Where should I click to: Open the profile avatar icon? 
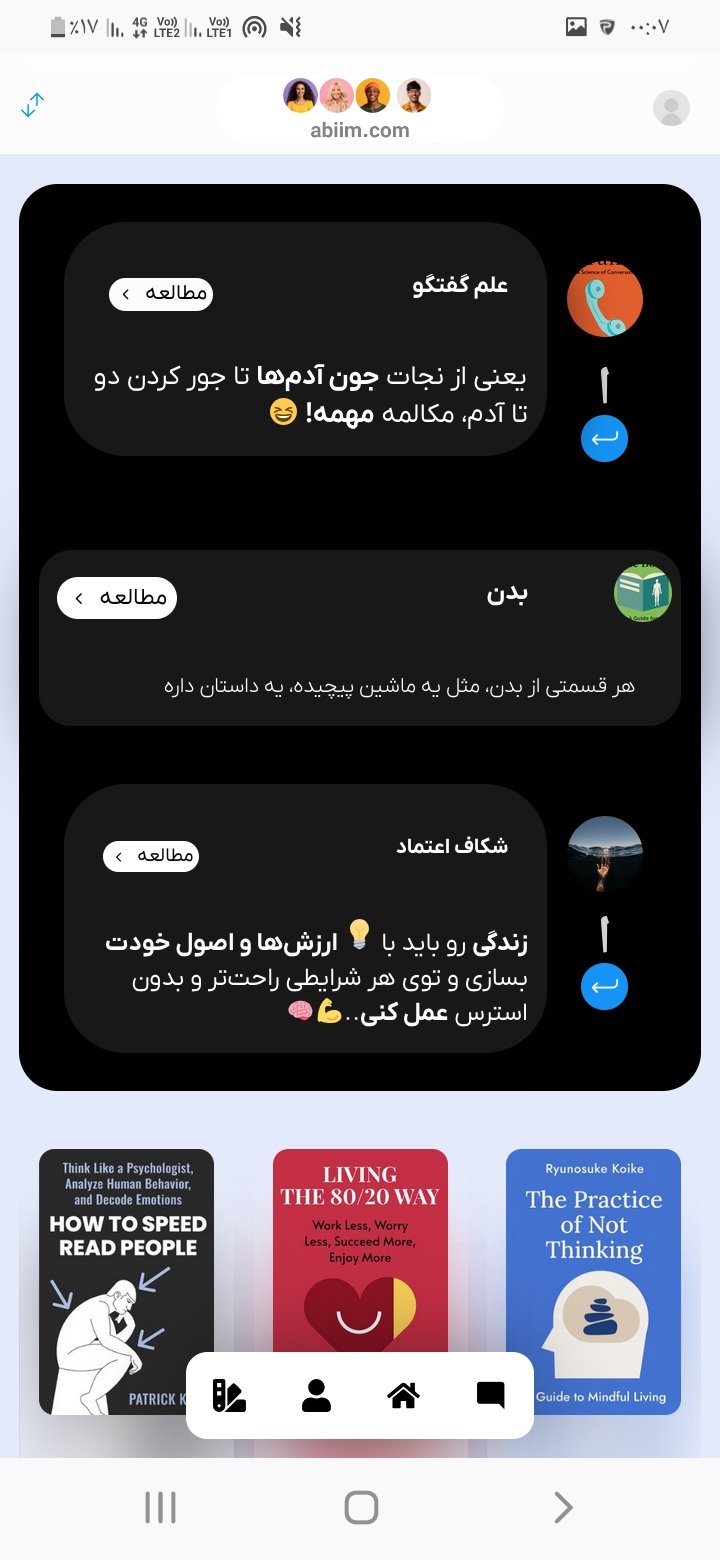pyautogui.click(x=671, y=107)
